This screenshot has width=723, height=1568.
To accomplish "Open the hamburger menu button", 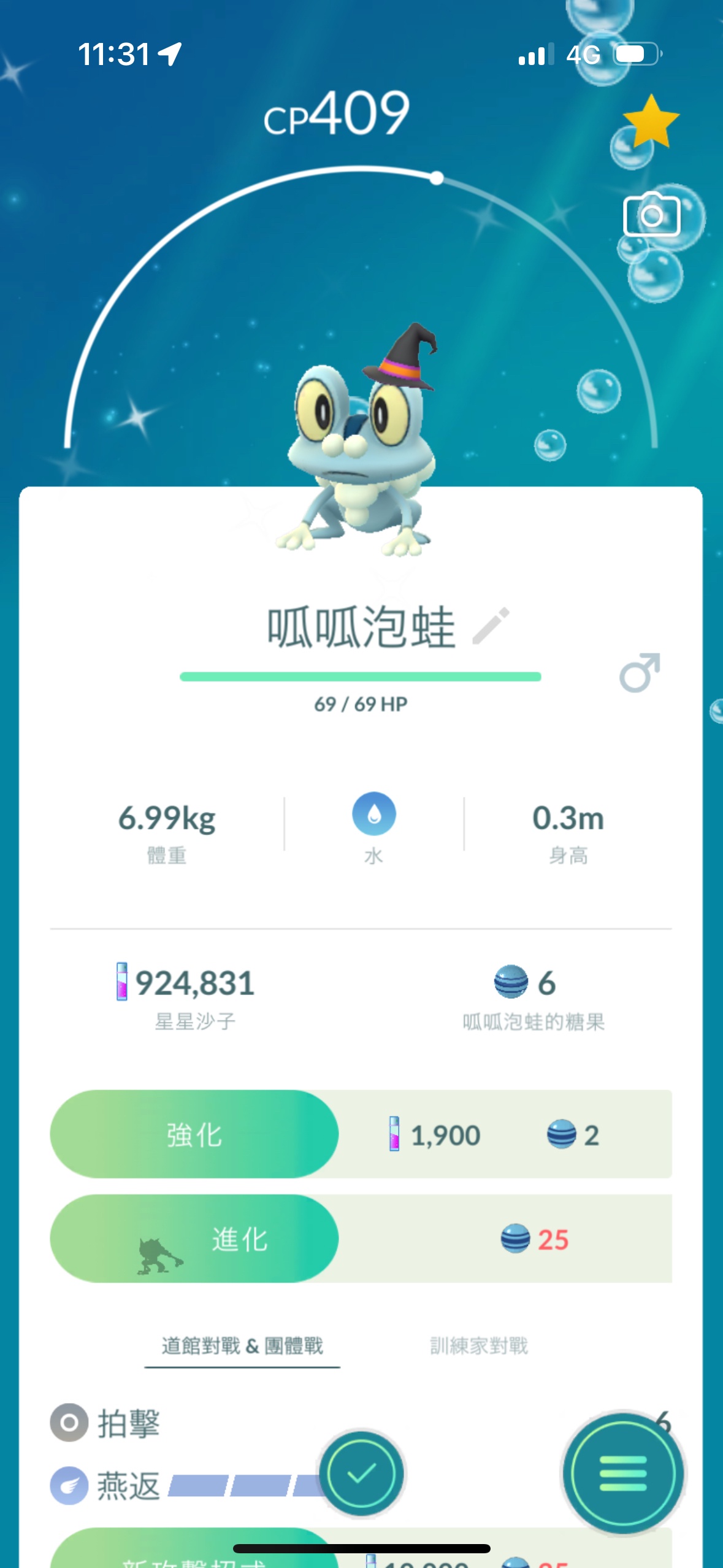I will (623, 1474).
